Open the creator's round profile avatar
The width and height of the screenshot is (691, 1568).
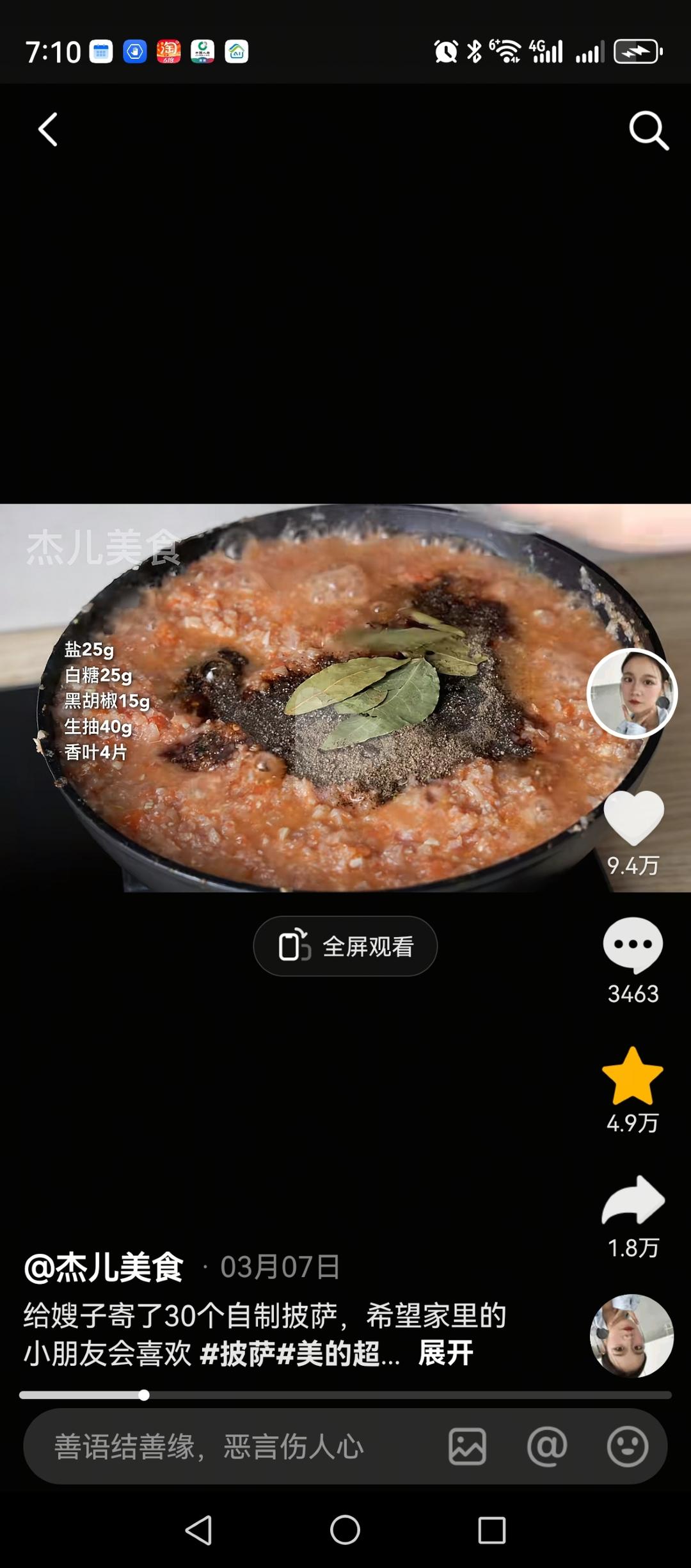pyautogui.click(x=632, y=693)
